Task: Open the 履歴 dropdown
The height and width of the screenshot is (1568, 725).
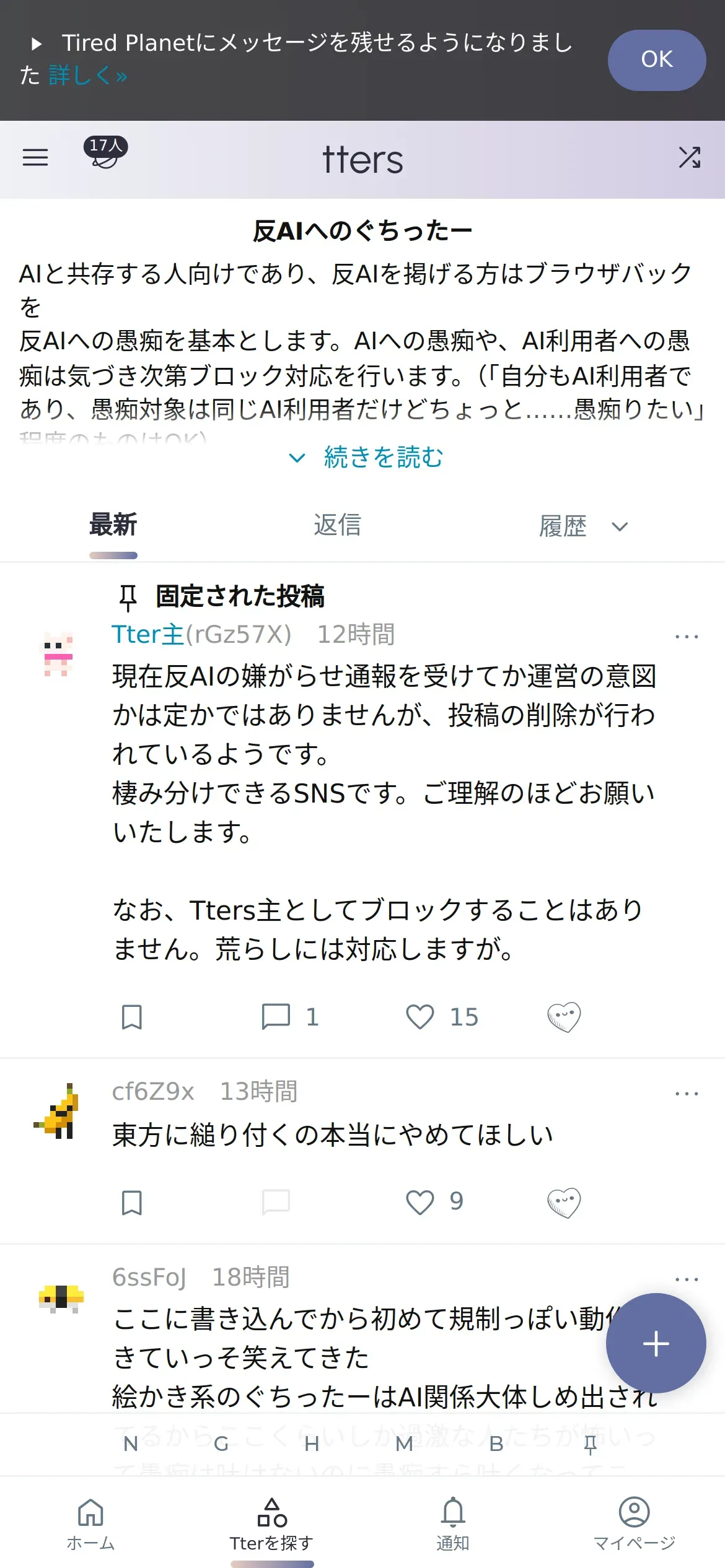Action: pos(584,526)
